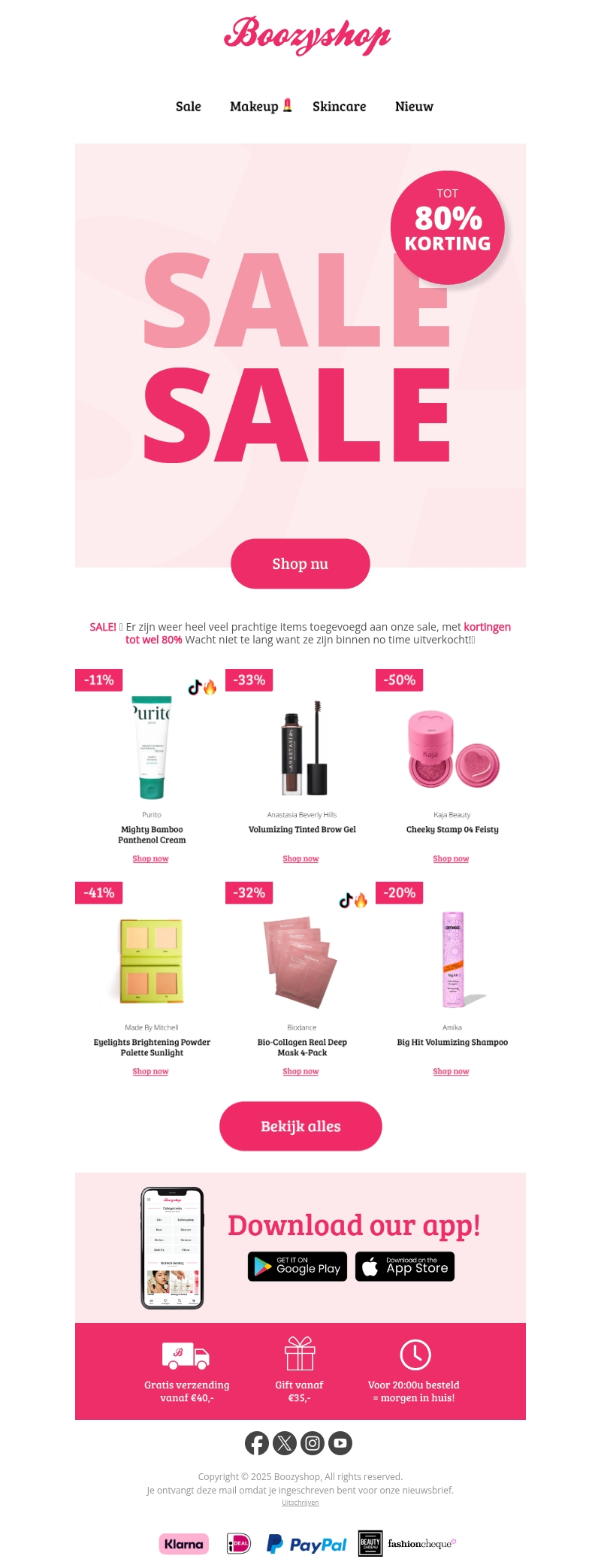Viewport: 601px width, 1568px height.
Task: Shop now for Cheeky Stamp 04 Feisty
Action: (451, 858)
